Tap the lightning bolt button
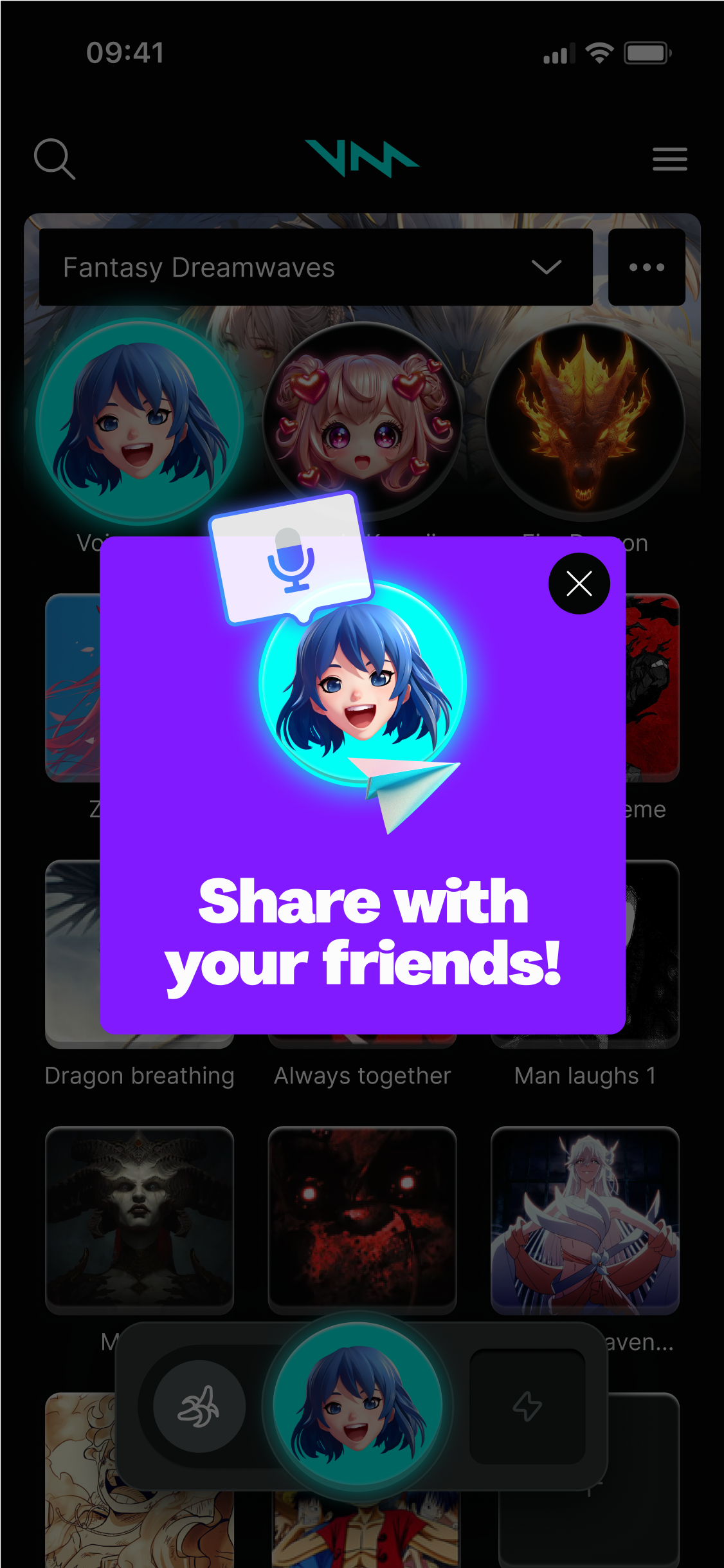724x1568 pixels. pyautogui.click(x=527, y=1406)
